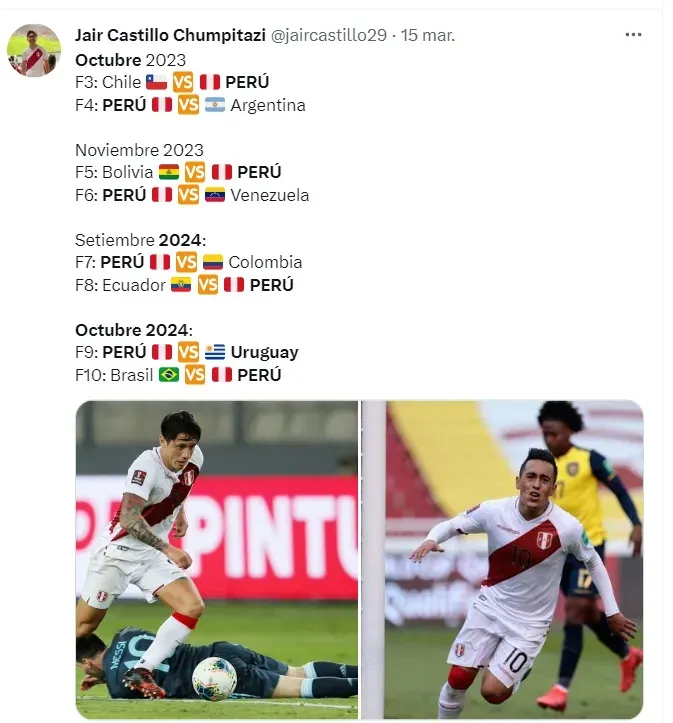Open Jair Castillo Chumpitazi's profile picture

(34, 49)
